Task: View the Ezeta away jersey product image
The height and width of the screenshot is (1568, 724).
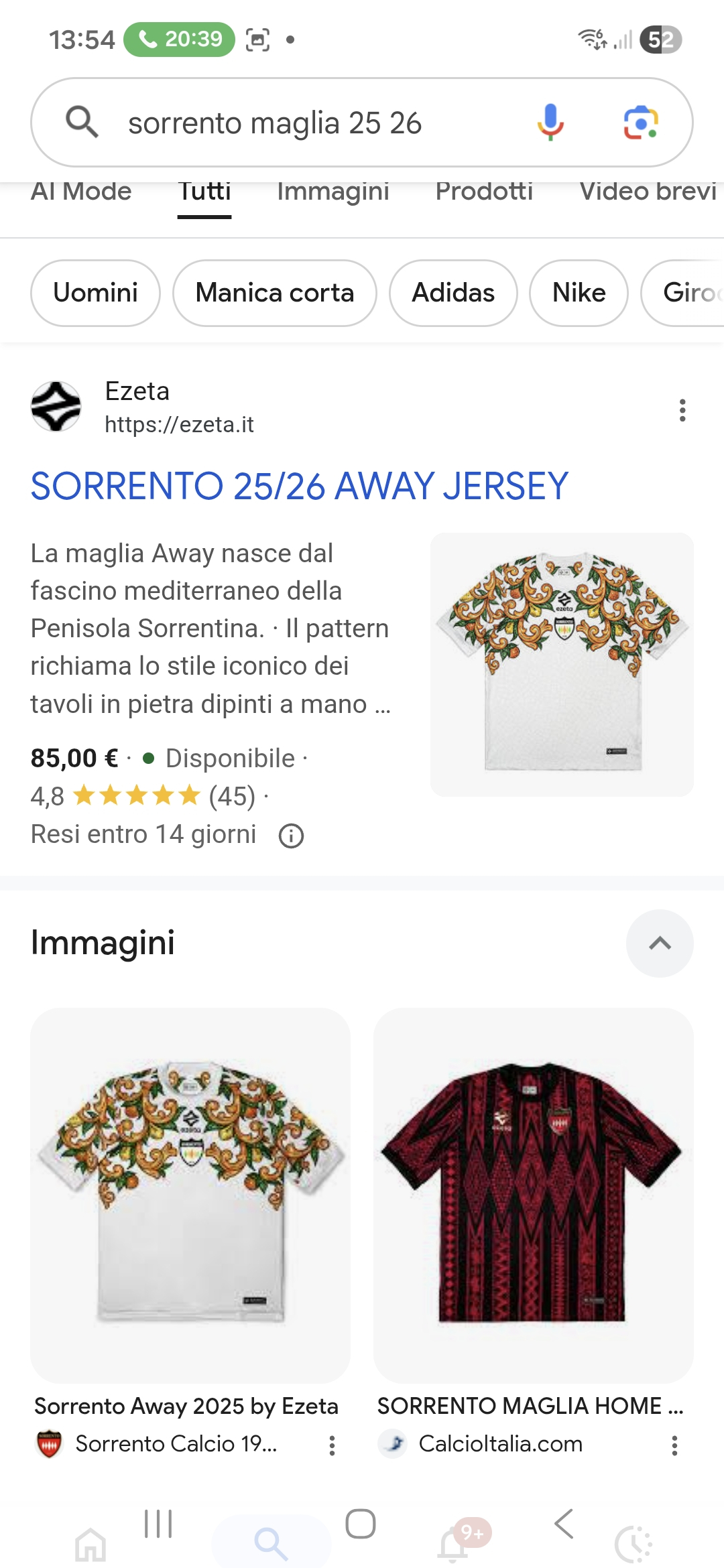Action: 562,664
